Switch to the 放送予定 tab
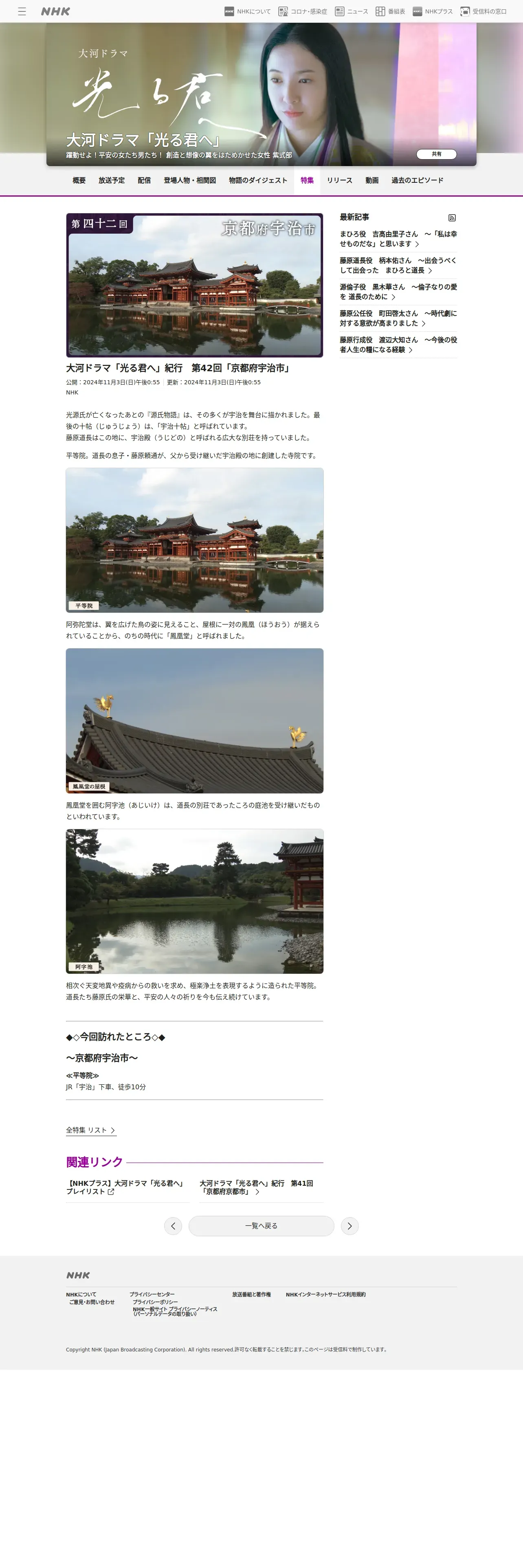 point(112,181)
